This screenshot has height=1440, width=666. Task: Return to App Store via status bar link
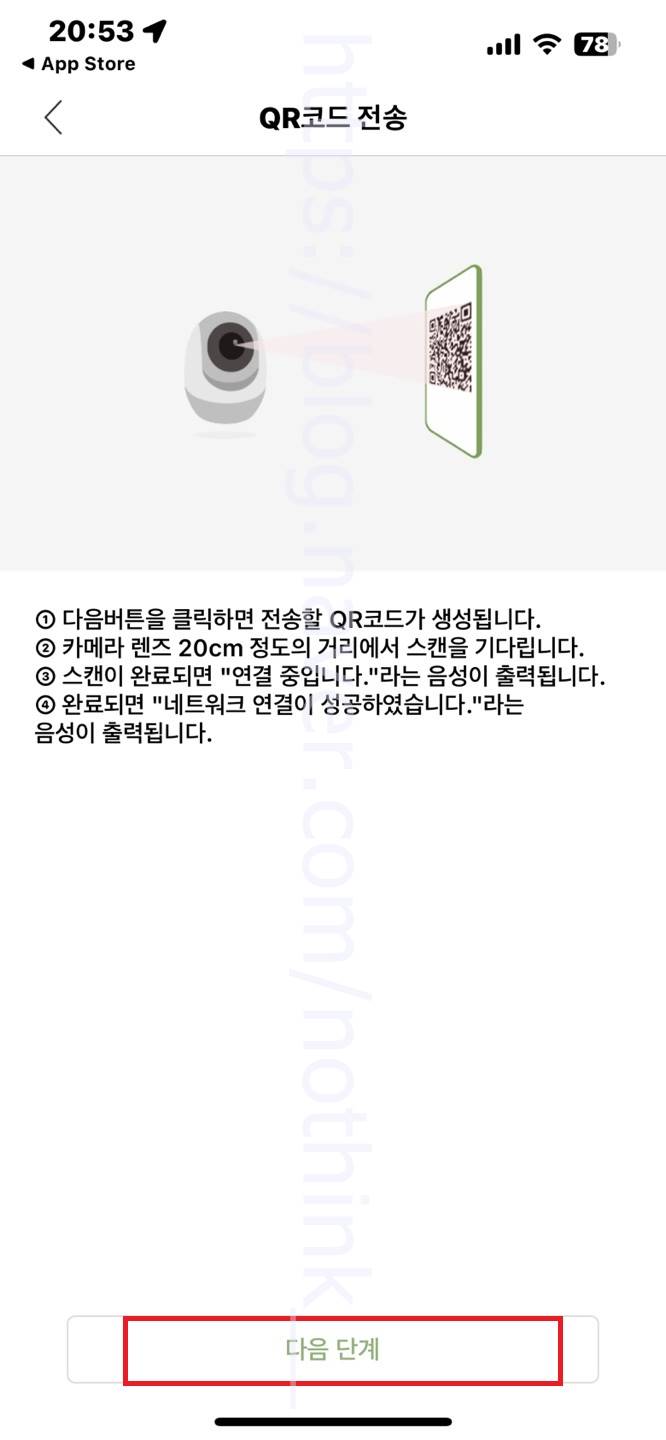click(78, 64)
